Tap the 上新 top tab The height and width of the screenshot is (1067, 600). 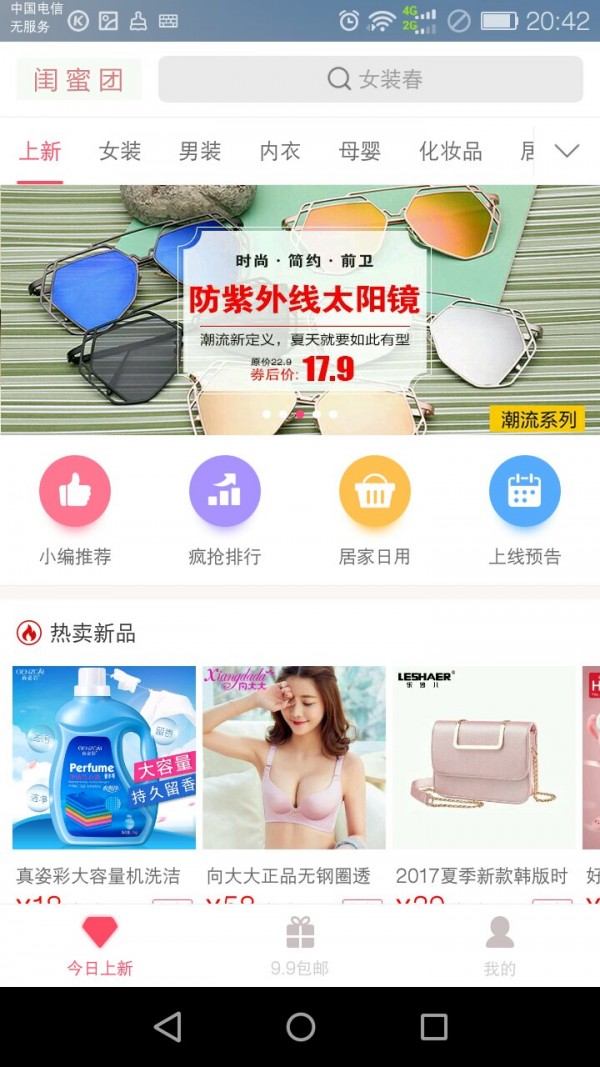click(x=40, y=152)
